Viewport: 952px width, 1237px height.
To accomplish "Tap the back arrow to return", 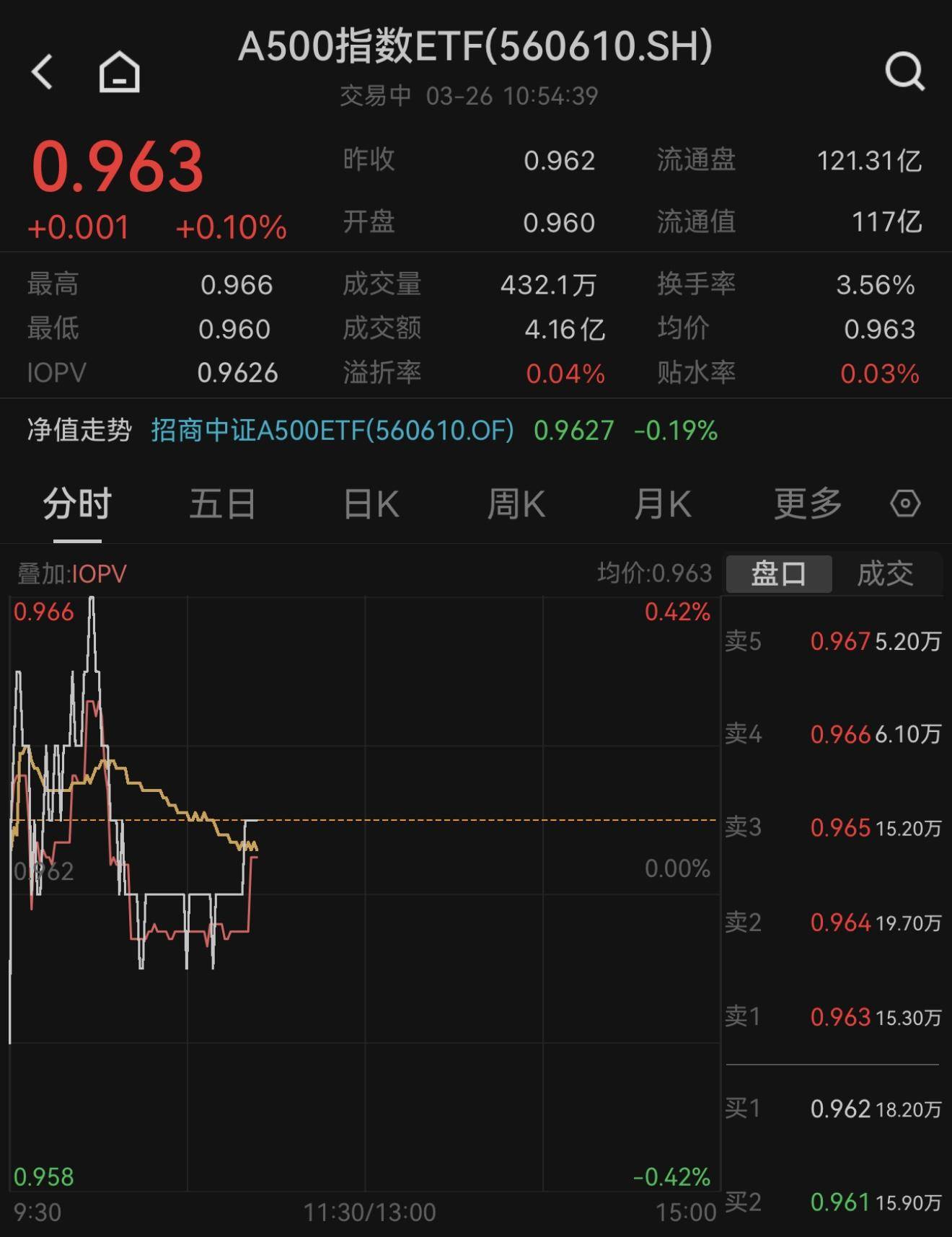I will (43, 72).
